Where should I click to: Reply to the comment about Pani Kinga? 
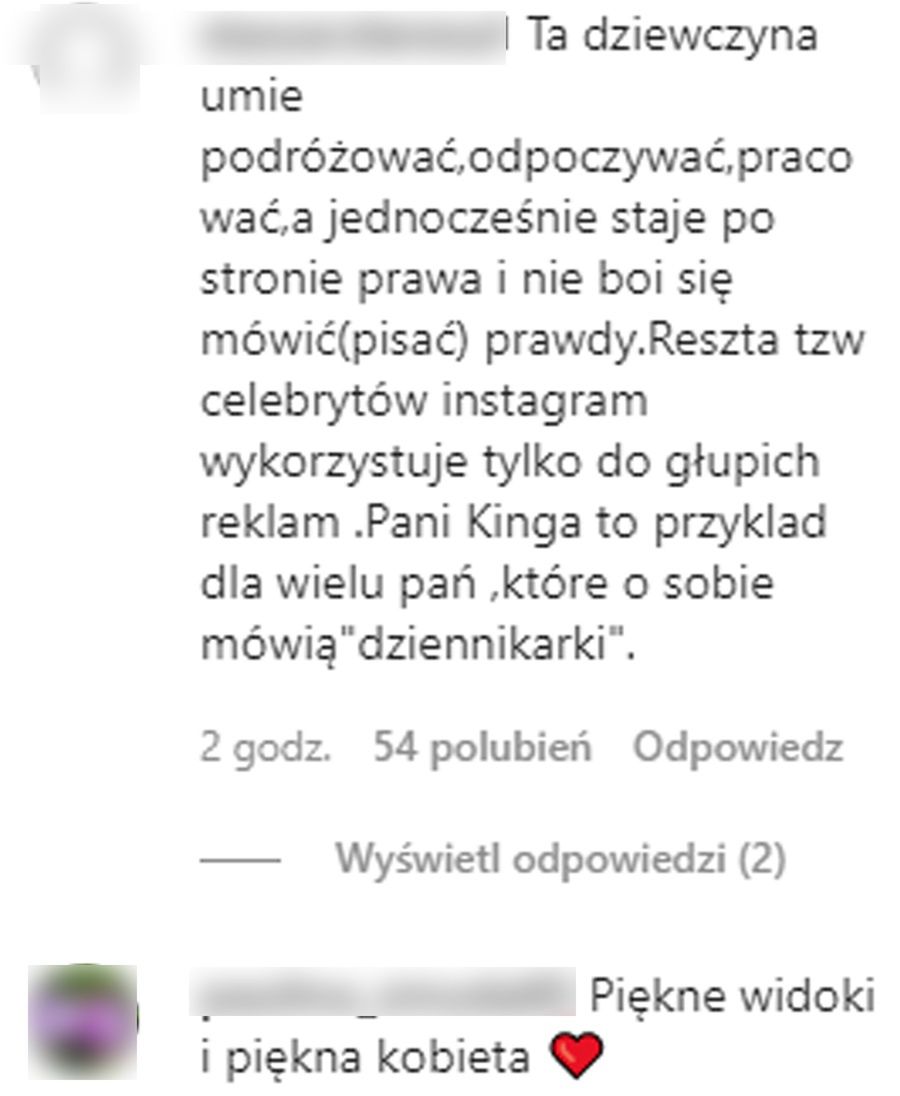(738, 748)
